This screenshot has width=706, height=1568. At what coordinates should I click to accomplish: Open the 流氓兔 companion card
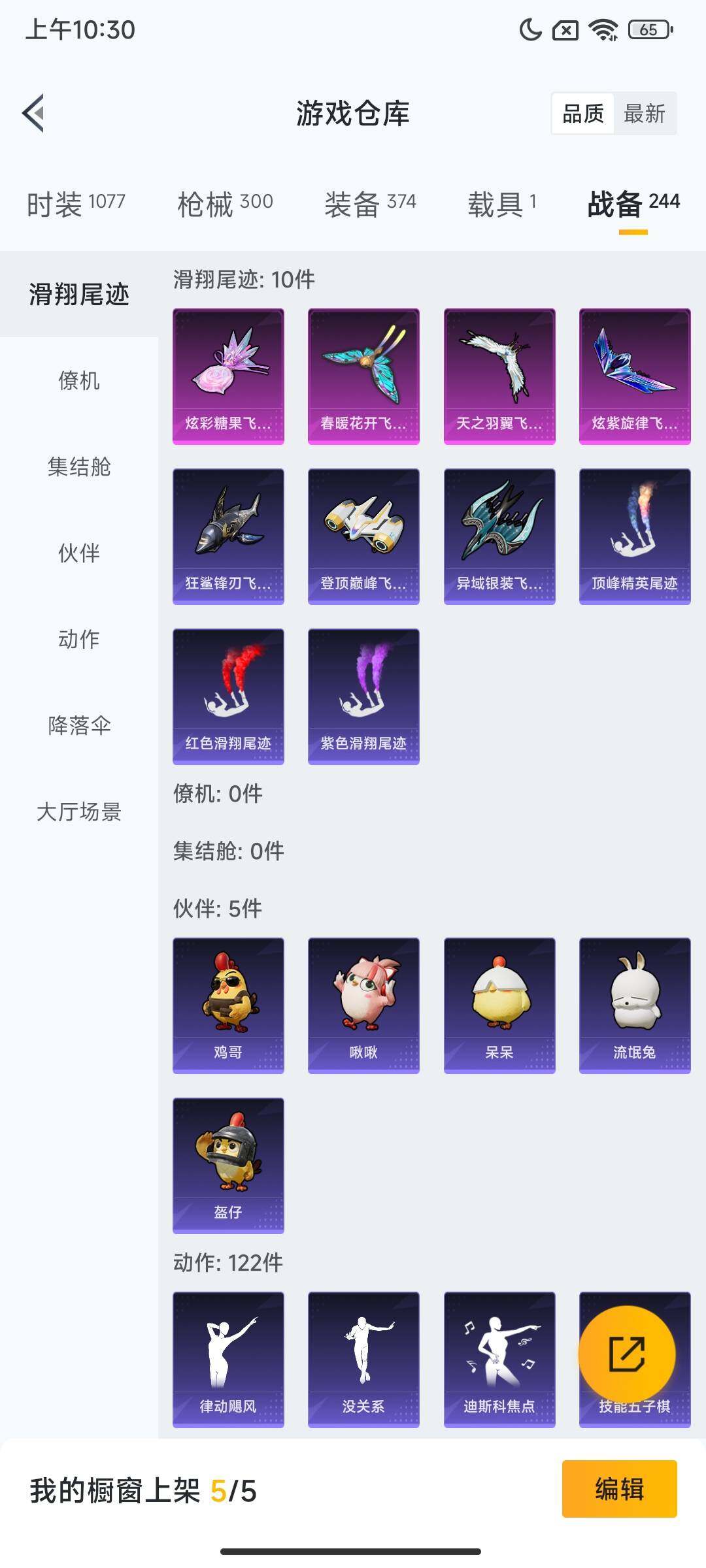point(635,1005)
